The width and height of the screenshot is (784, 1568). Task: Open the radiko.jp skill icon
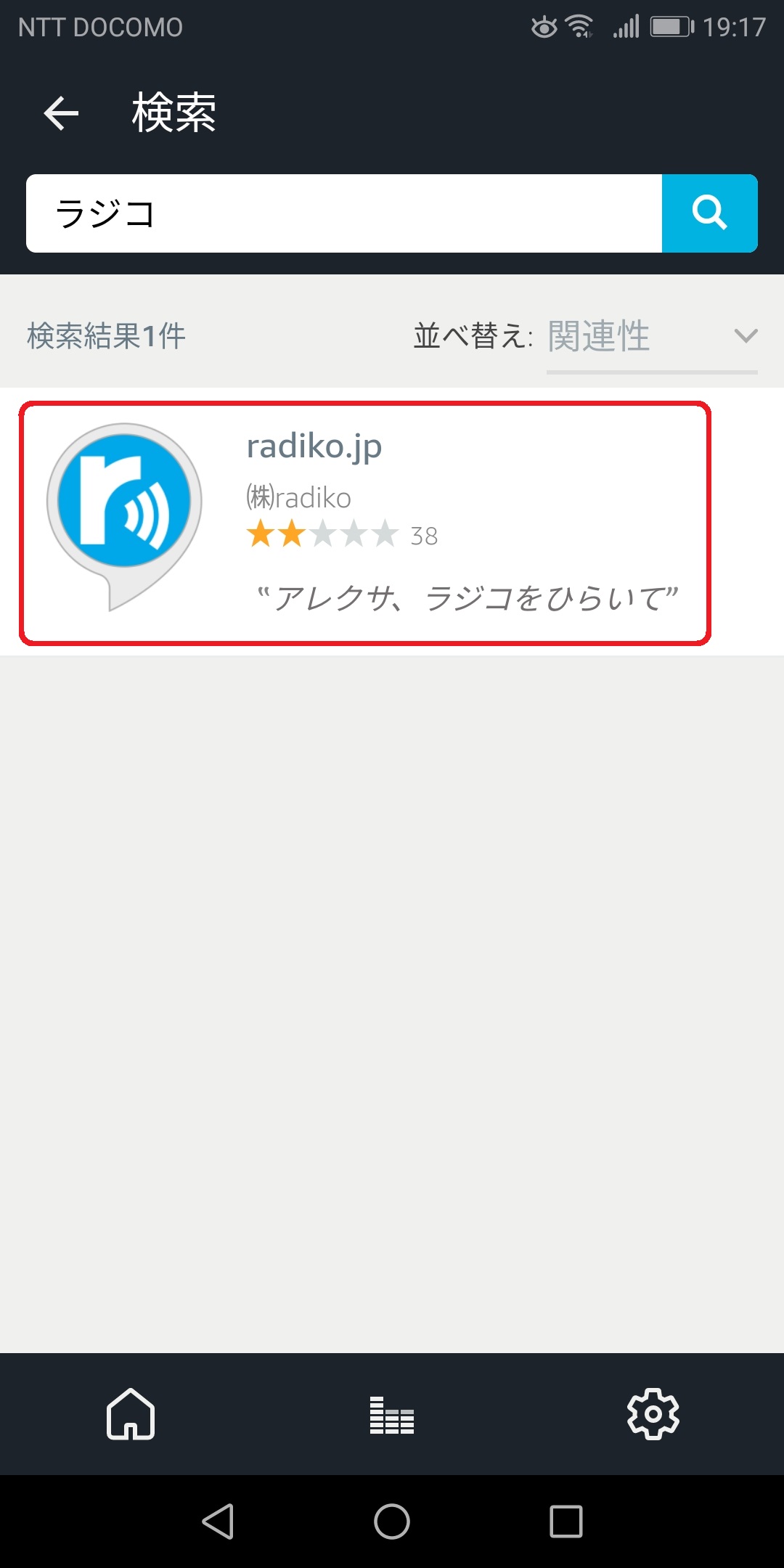click(123, 507)
